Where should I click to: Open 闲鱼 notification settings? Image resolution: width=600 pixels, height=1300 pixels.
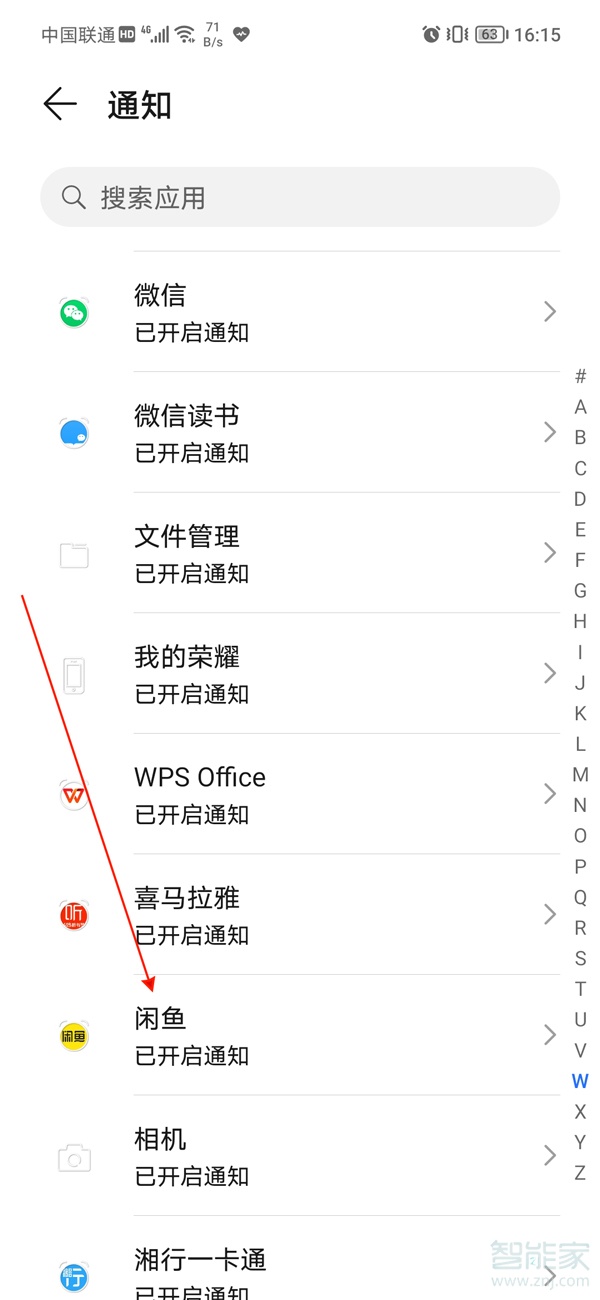(x=300, y=1035)
